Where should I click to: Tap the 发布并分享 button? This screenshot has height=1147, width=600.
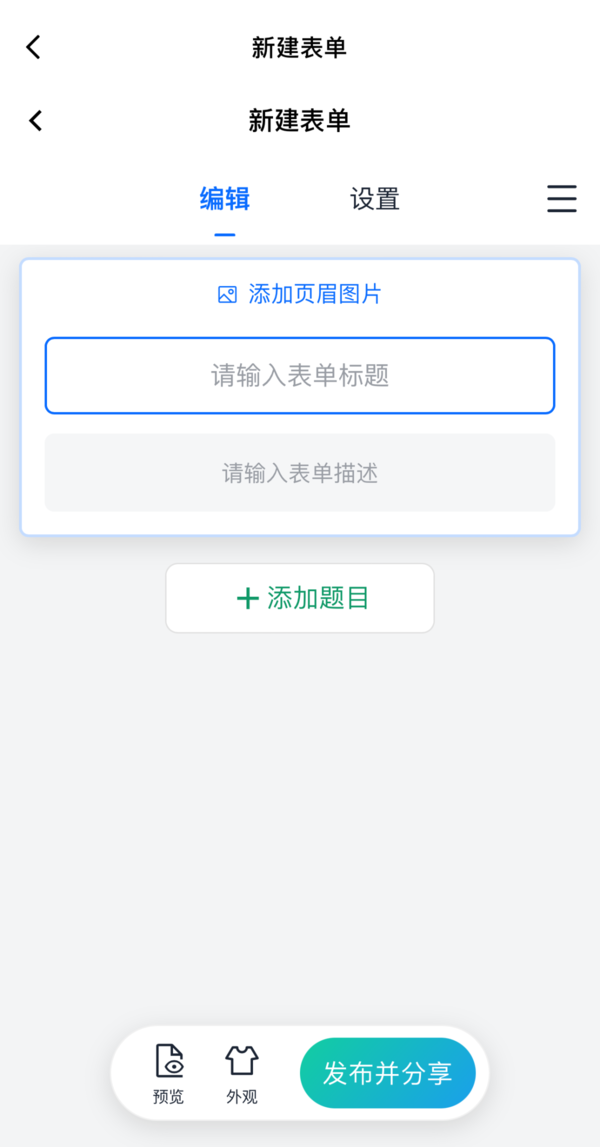[x=388, y=1073]
